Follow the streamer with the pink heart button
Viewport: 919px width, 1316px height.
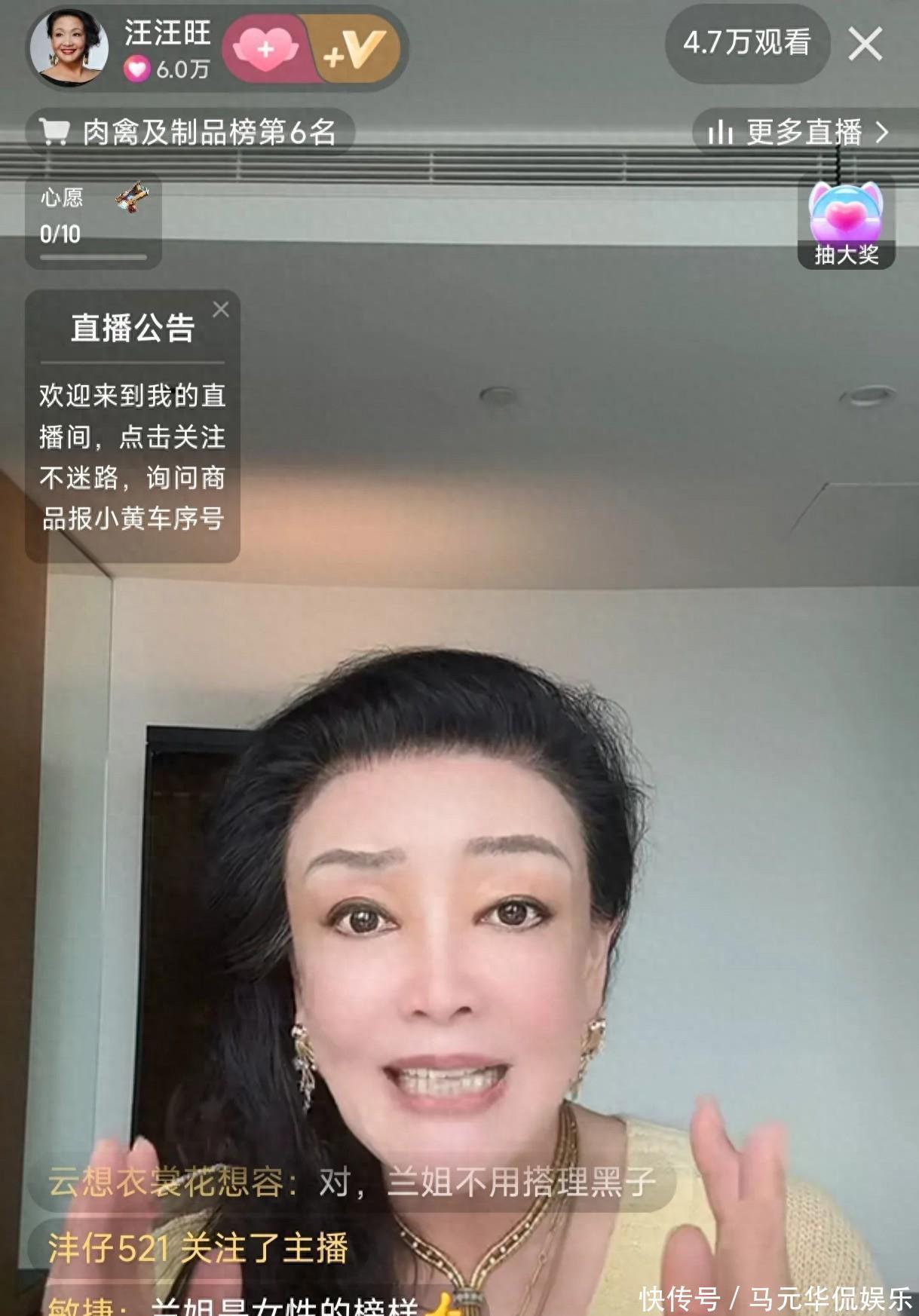point(265,49)
